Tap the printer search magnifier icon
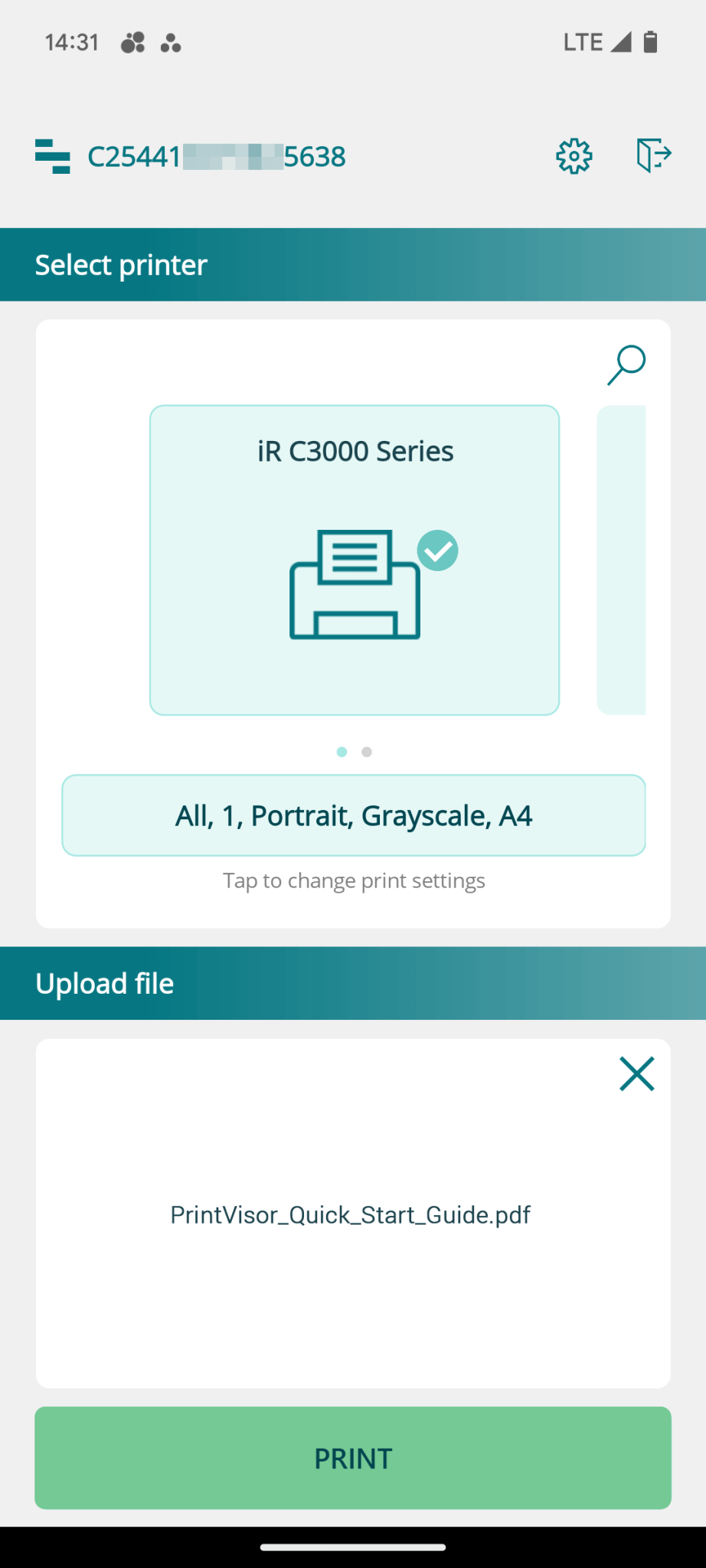Screen dimensions: 706x1568 626,365
